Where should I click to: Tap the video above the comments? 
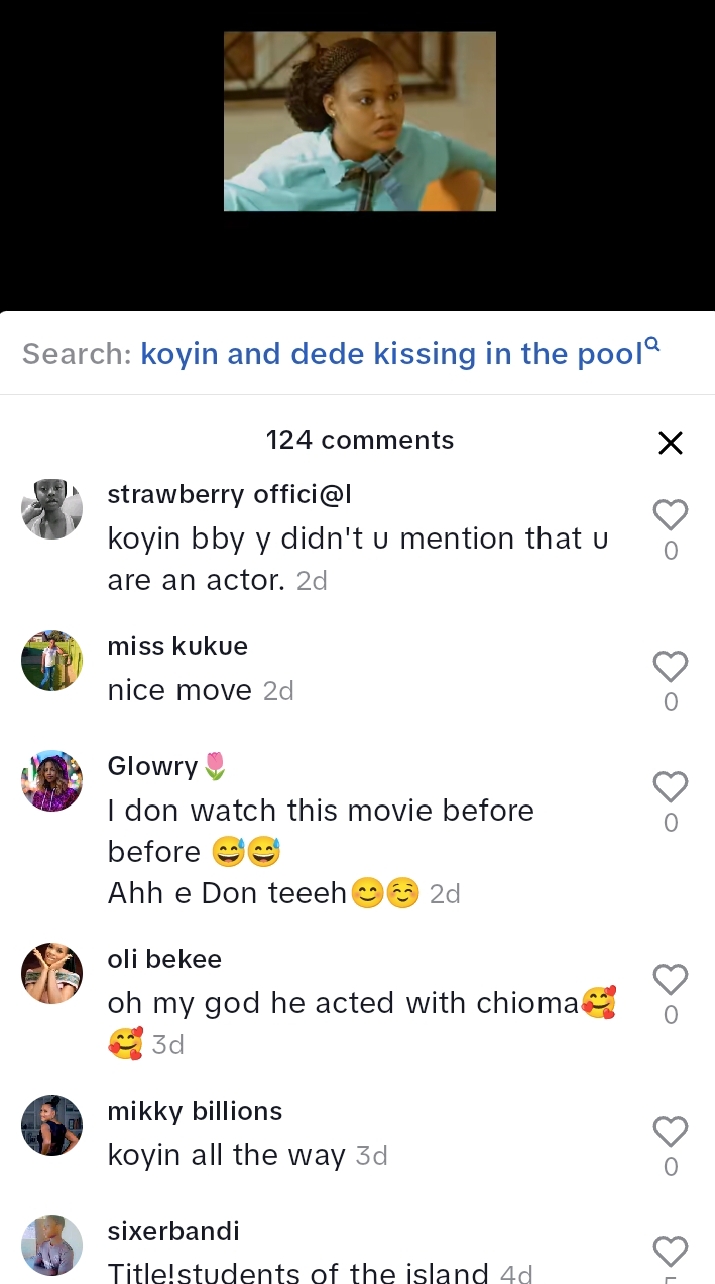coord(359,121)
